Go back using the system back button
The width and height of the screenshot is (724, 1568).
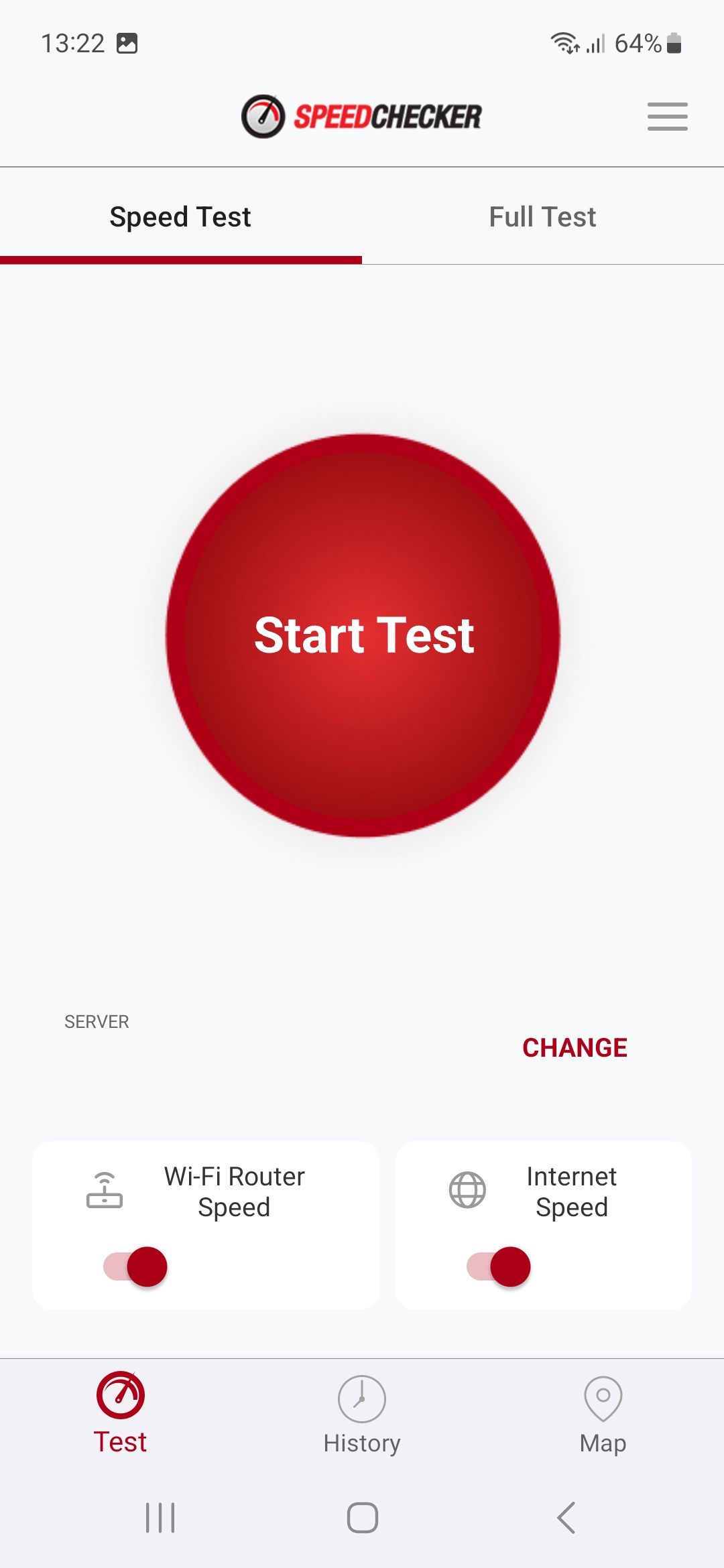click(x=566, y=1518)
